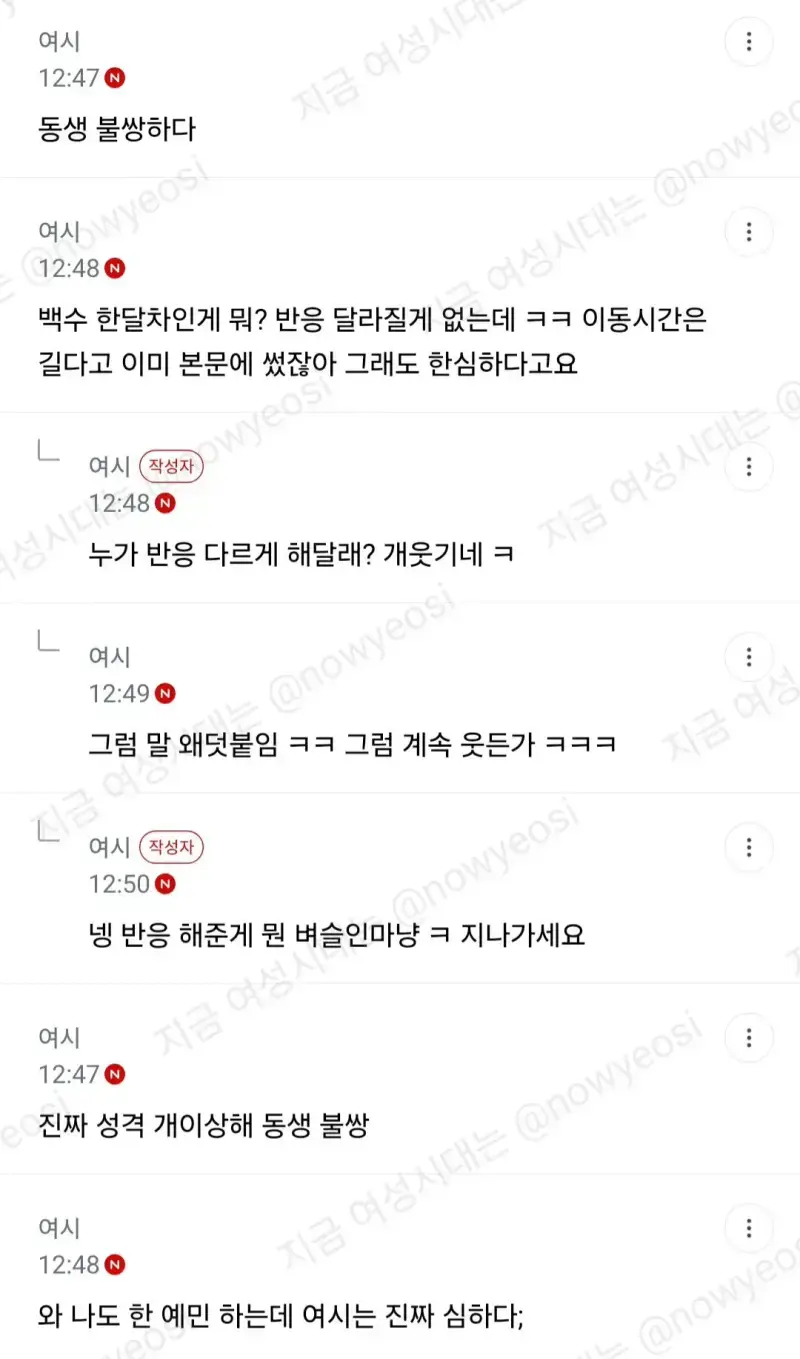Open the more options for the "그럼 말 왜덧붙임" reply

749,657
